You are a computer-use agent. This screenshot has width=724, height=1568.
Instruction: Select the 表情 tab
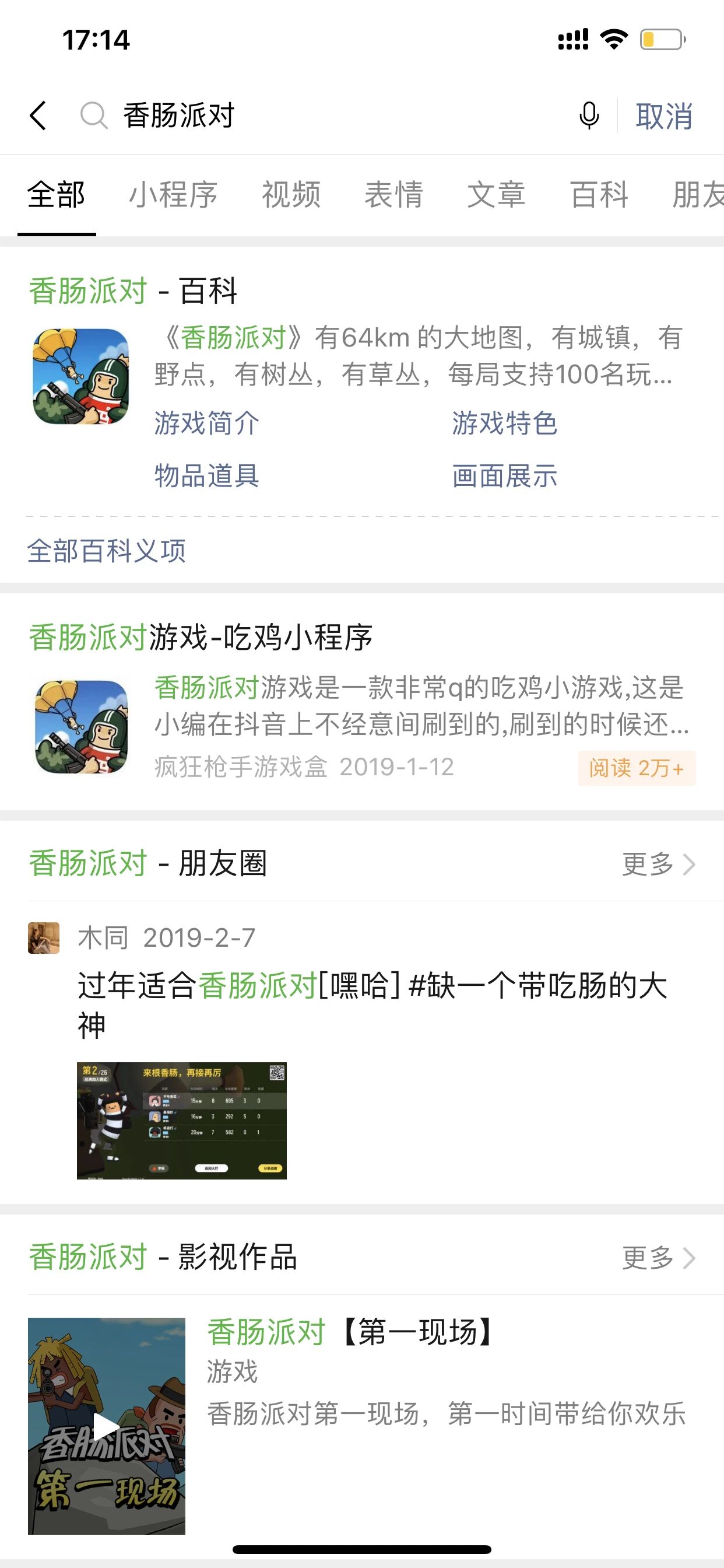point(393,195)
